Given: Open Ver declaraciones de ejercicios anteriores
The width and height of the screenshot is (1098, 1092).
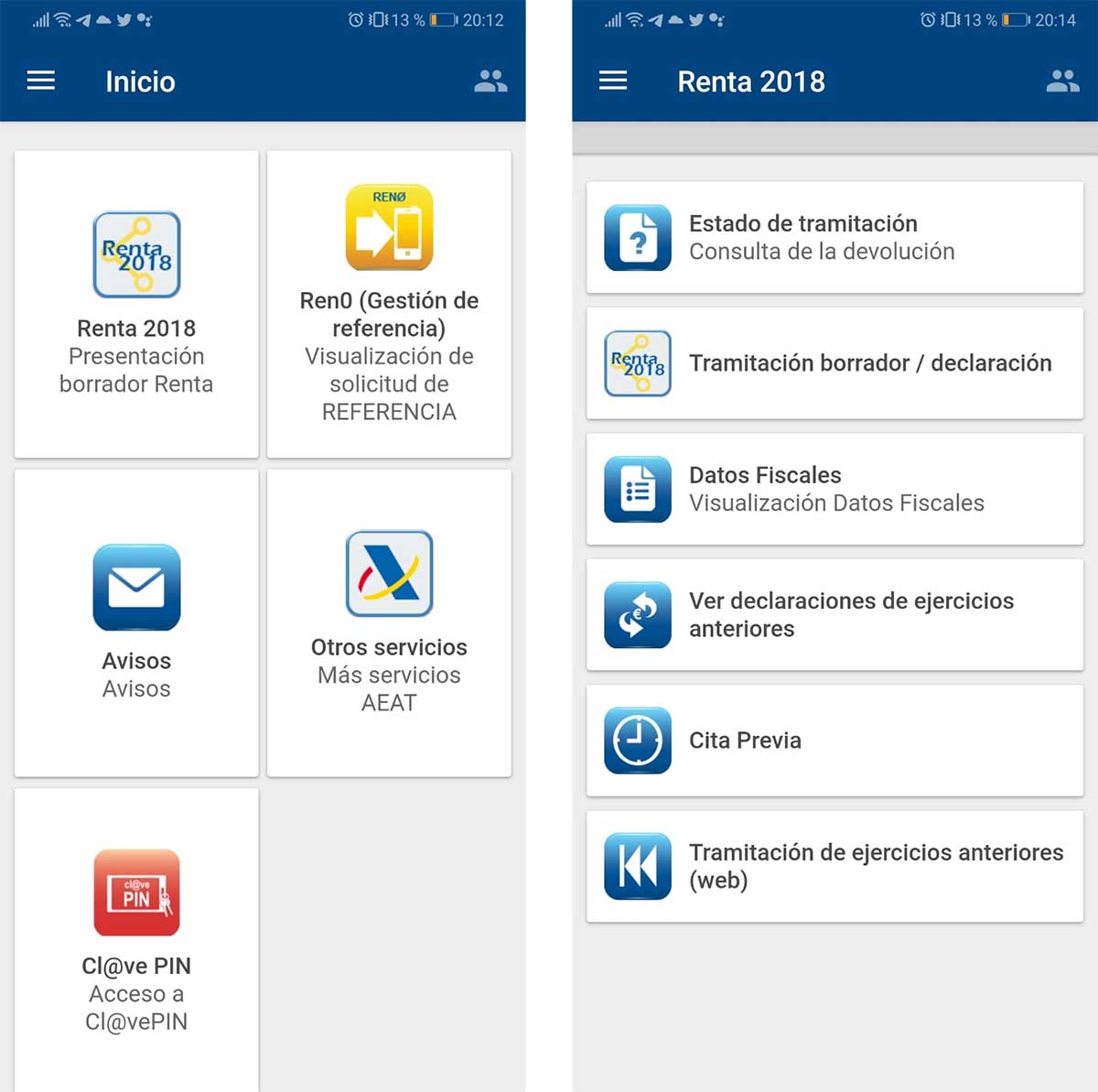Looking at the screenshot, I should click(834, 614).
